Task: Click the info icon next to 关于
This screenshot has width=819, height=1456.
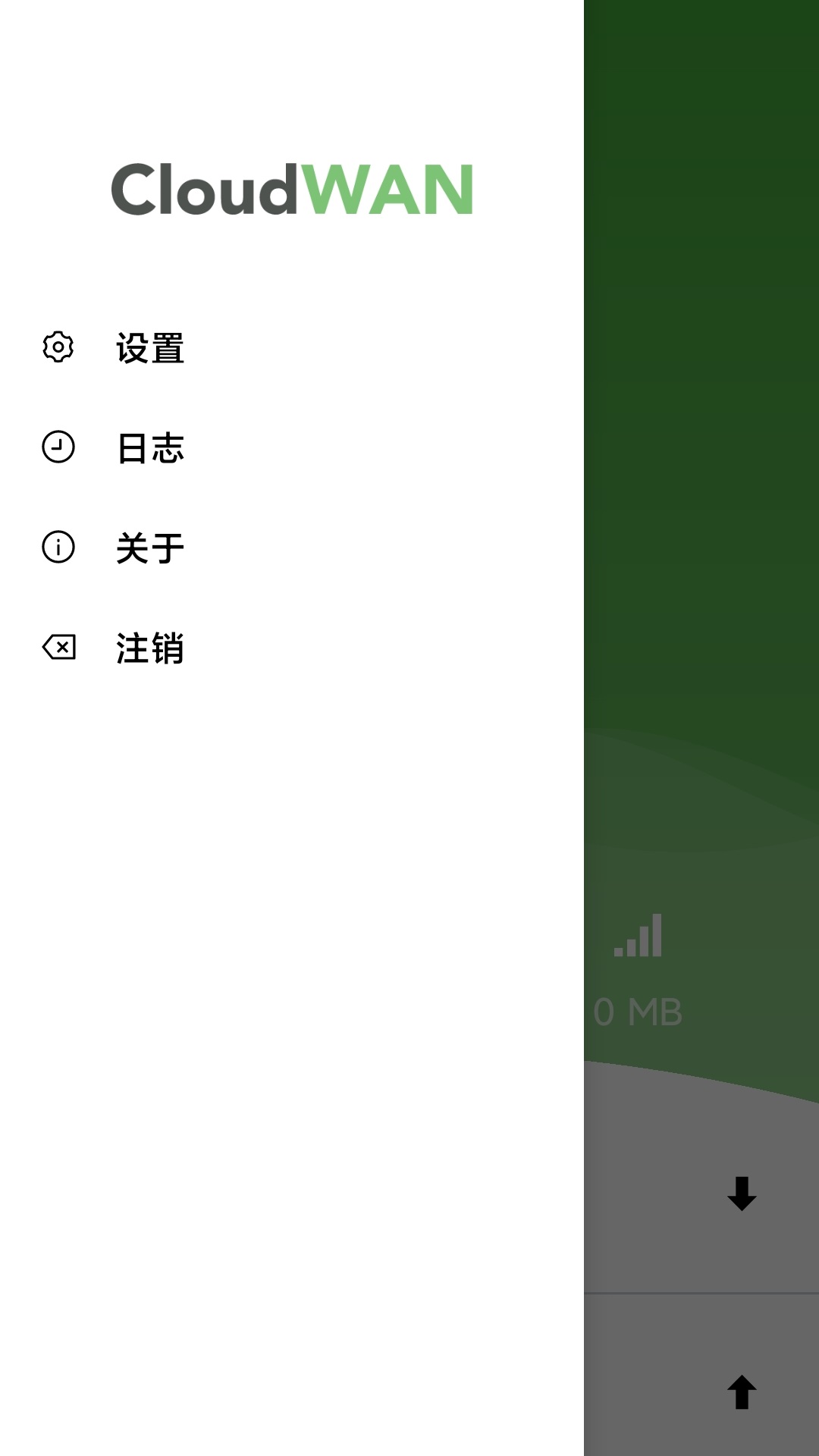Action: click(57, 548)
